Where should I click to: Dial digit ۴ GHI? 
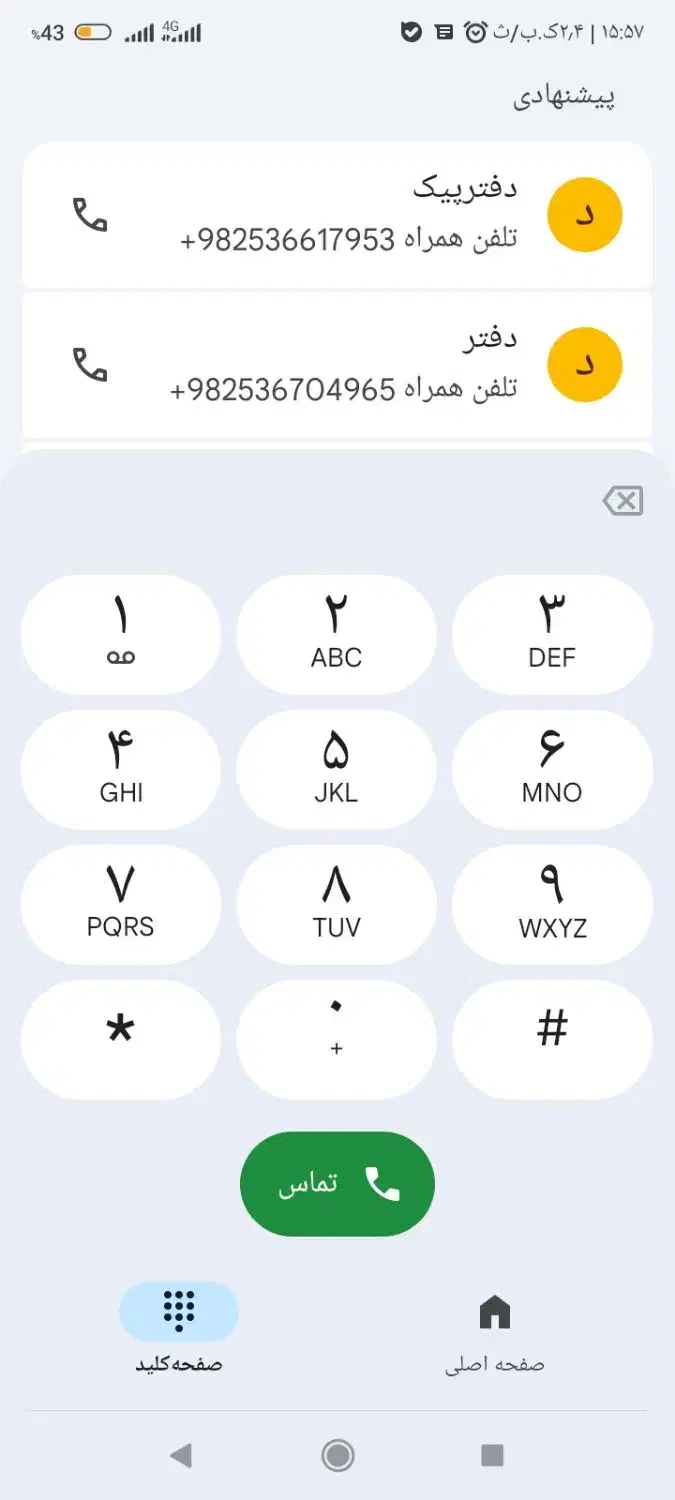[121, 769]
